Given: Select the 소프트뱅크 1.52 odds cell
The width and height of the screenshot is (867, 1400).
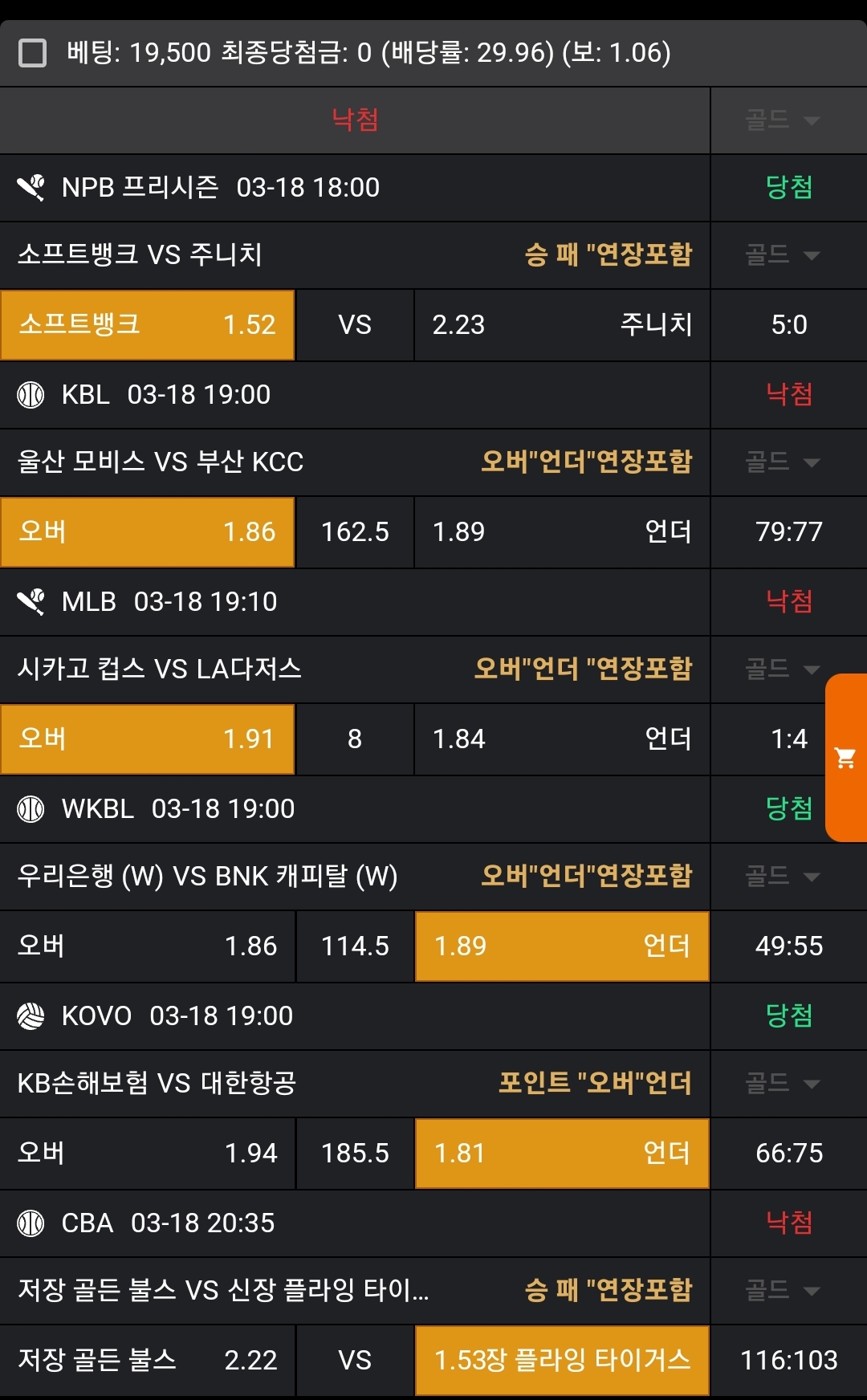Looking at the screenshot, I should coord(148,324).
